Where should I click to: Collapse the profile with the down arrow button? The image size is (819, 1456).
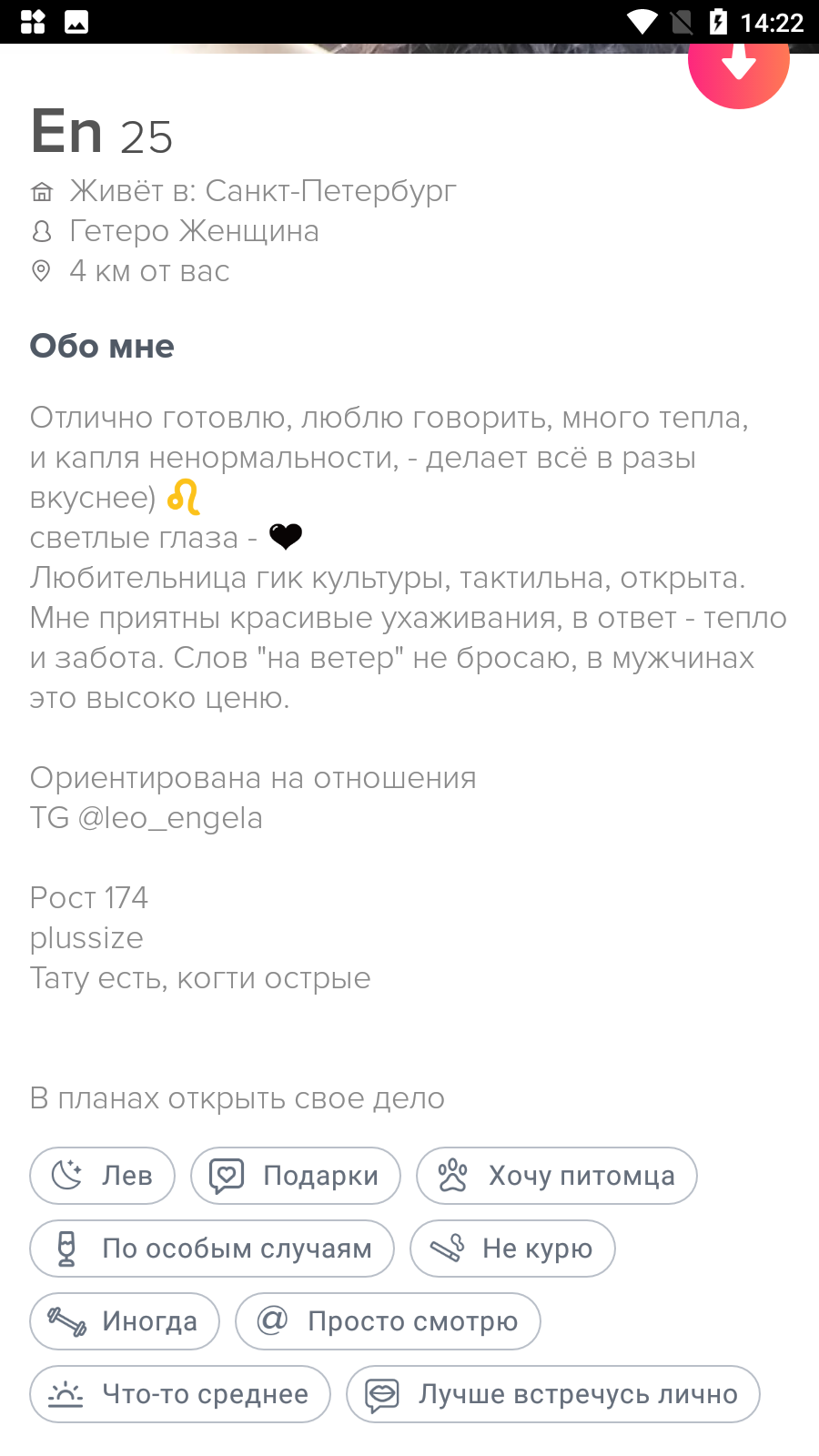pos(738,67)
